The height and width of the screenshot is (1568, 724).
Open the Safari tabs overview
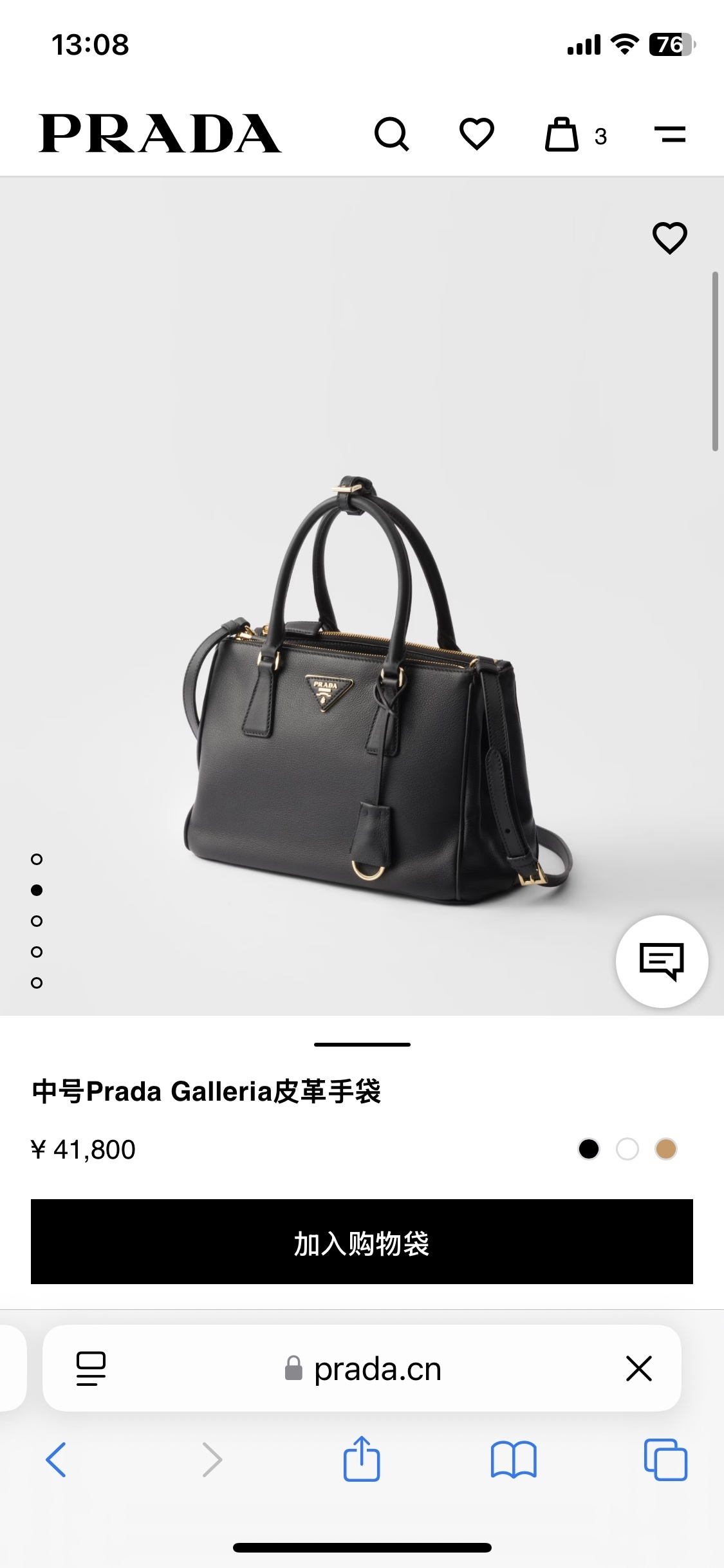[x=665, y=1460]
